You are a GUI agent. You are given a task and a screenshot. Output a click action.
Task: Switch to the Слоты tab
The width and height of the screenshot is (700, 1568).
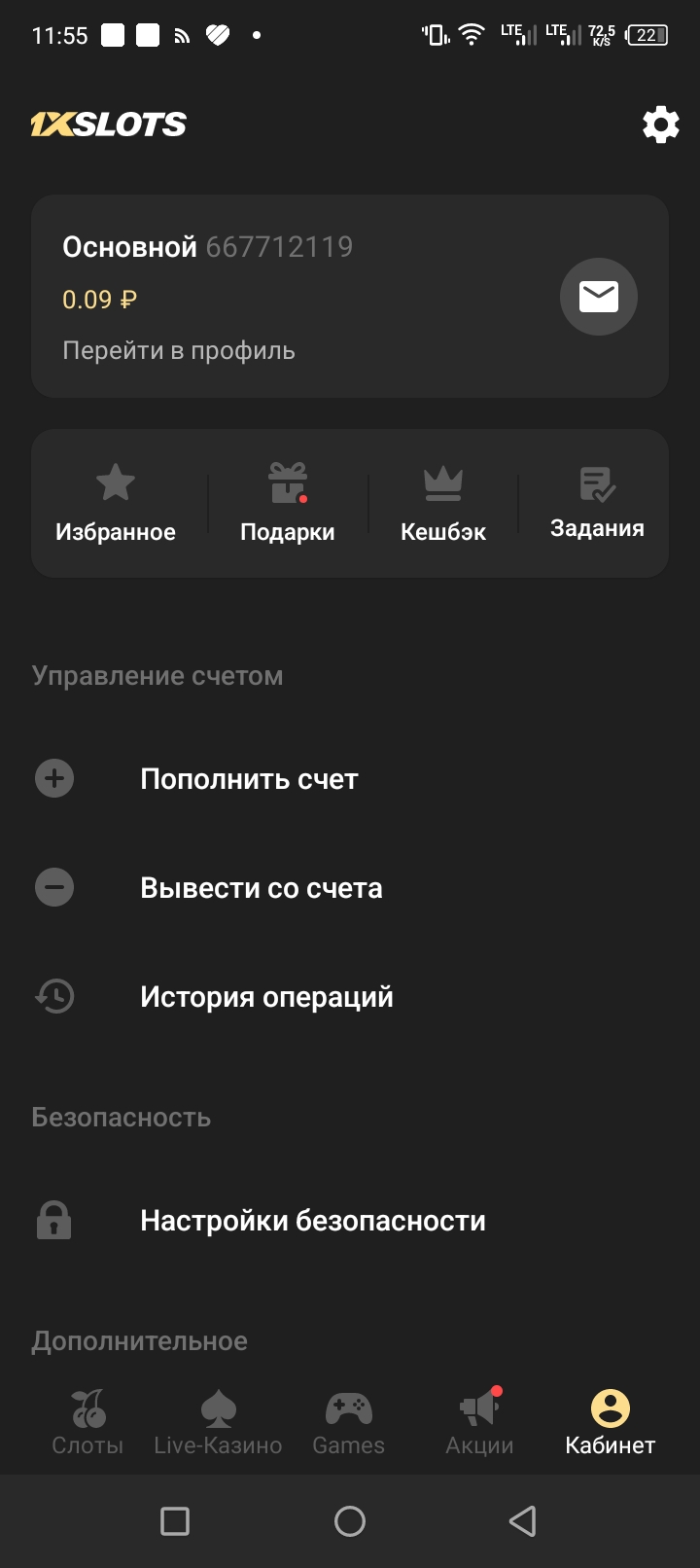coord(87,1422)
